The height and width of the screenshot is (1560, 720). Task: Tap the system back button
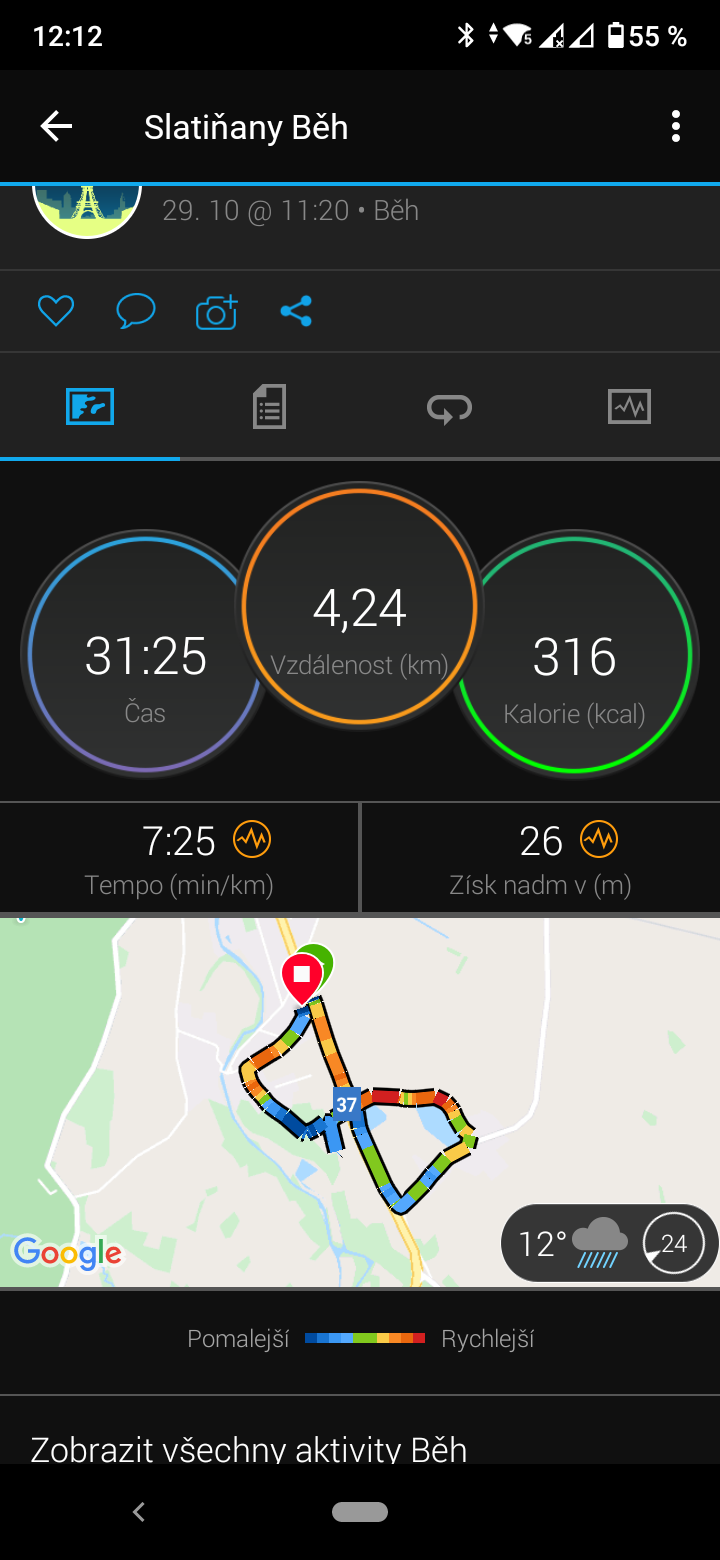pos(139,1512)
